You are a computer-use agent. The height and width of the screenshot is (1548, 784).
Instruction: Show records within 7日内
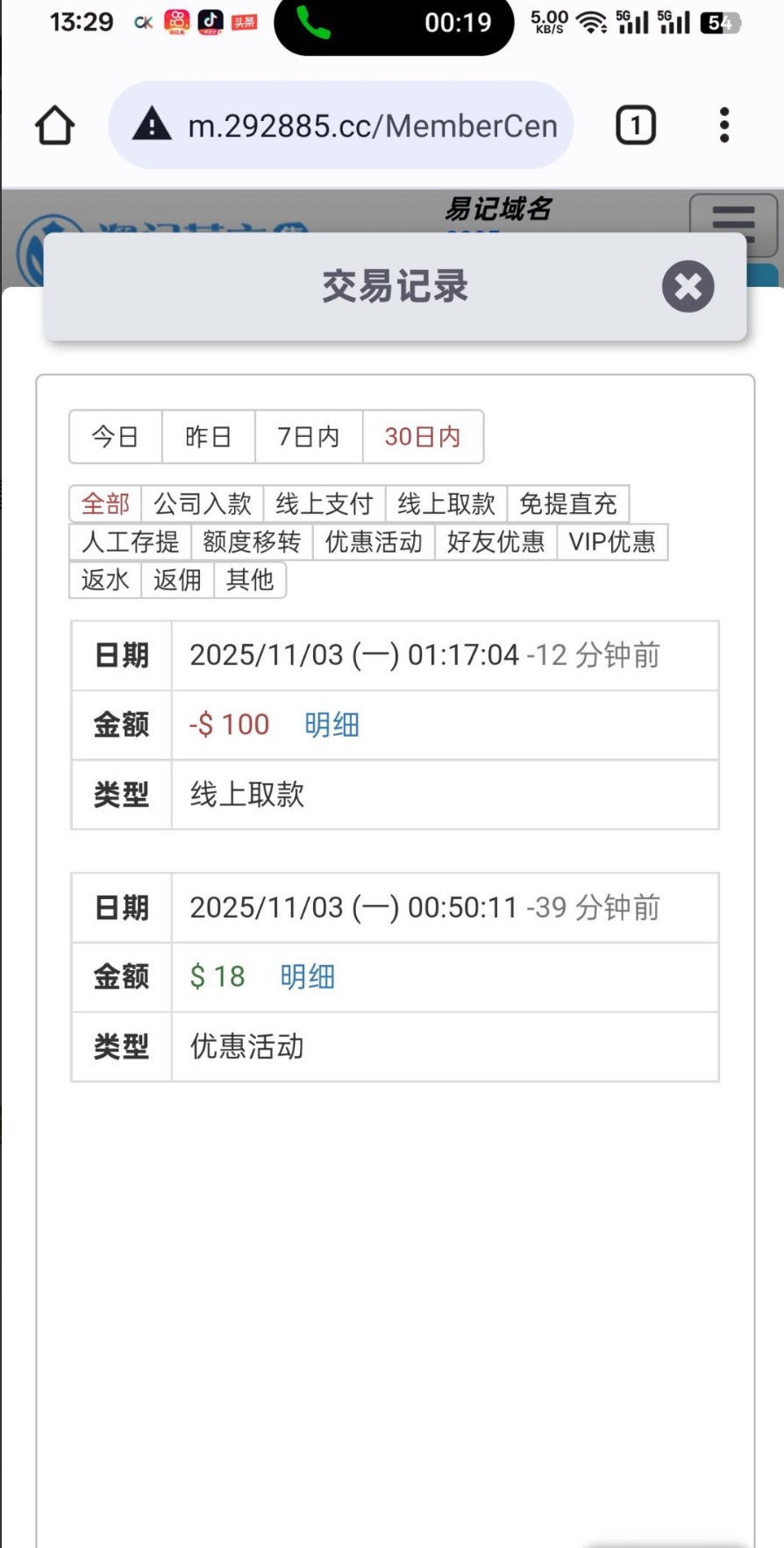tap(308, 437)
